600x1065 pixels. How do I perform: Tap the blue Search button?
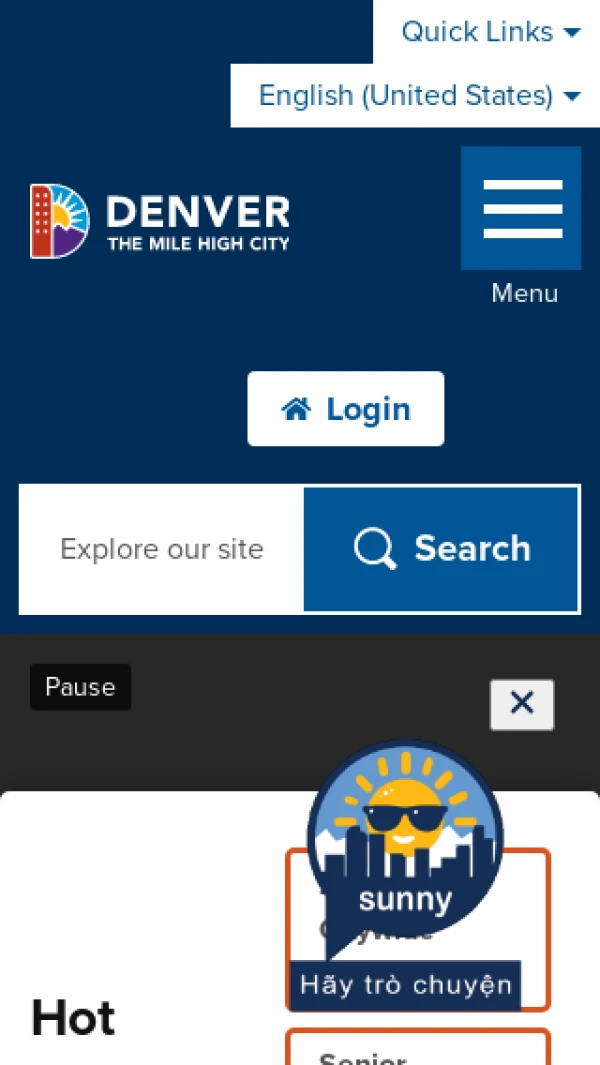coord(441,549)
